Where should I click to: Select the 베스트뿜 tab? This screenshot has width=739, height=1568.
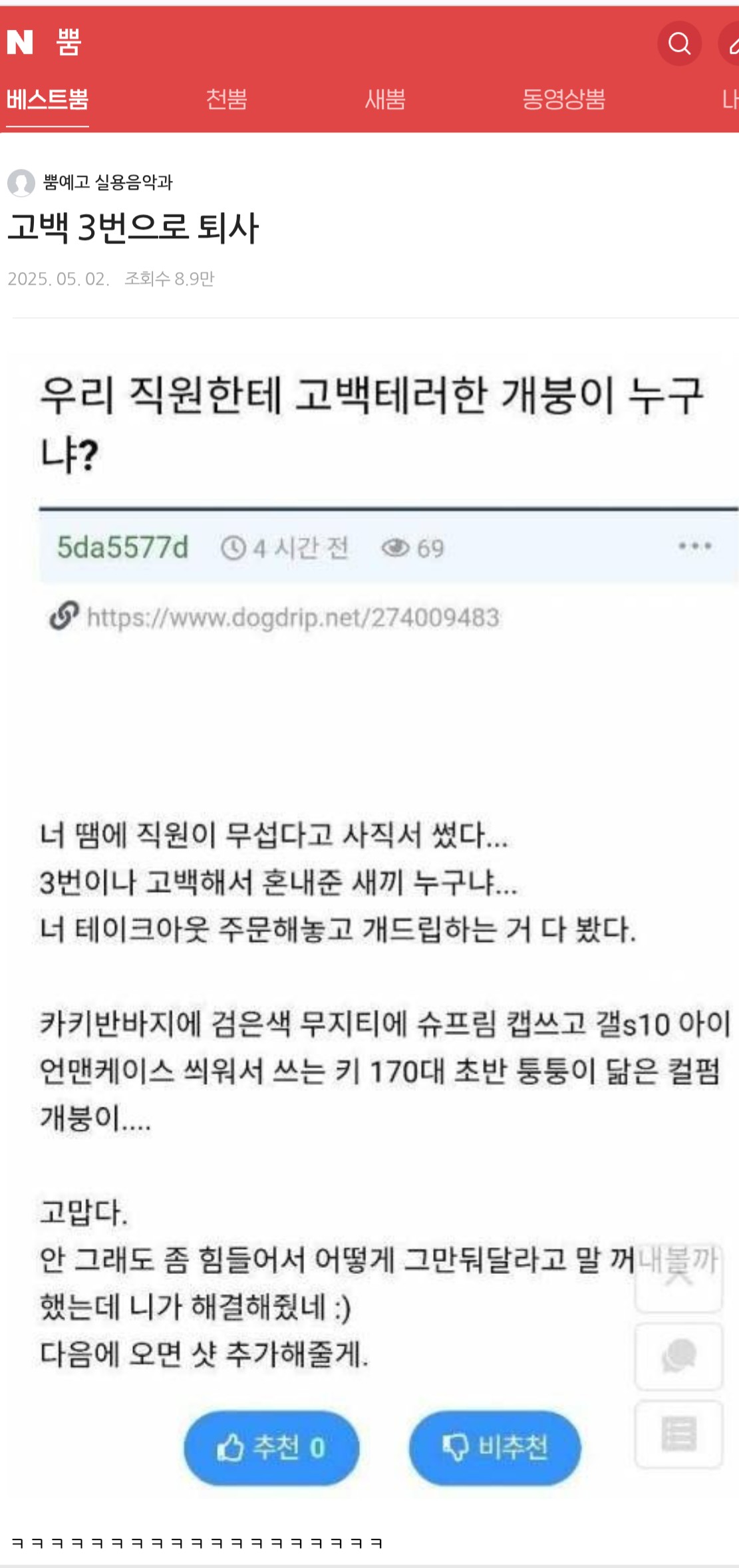point(47,100)
